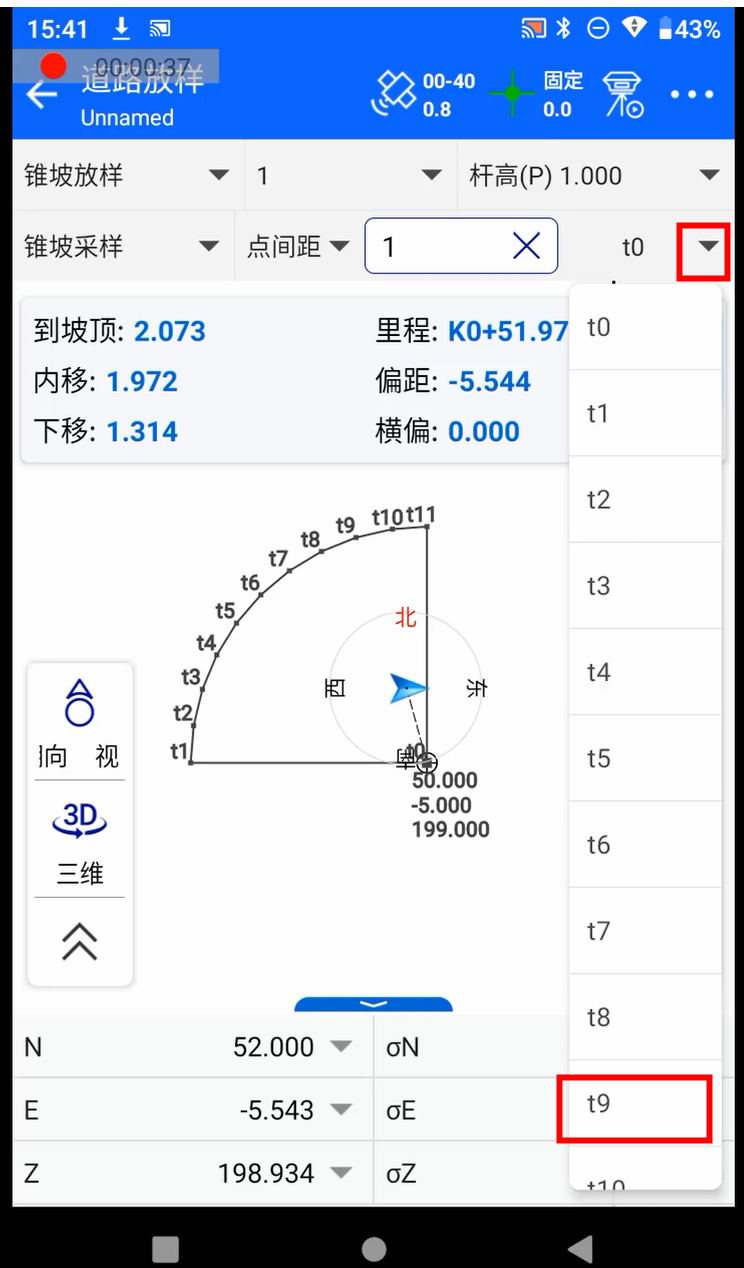Screen dimensions: 744x1268
Task: Open the receiver device icon
Action: click(x=624, y=95)
